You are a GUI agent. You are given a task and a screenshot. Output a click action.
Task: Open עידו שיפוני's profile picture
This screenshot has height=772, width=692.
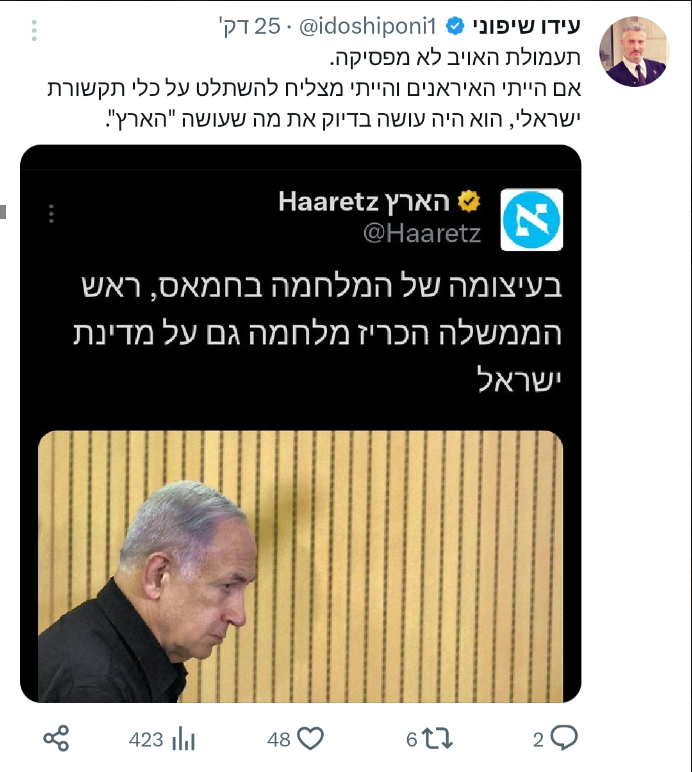coord(632,51)
